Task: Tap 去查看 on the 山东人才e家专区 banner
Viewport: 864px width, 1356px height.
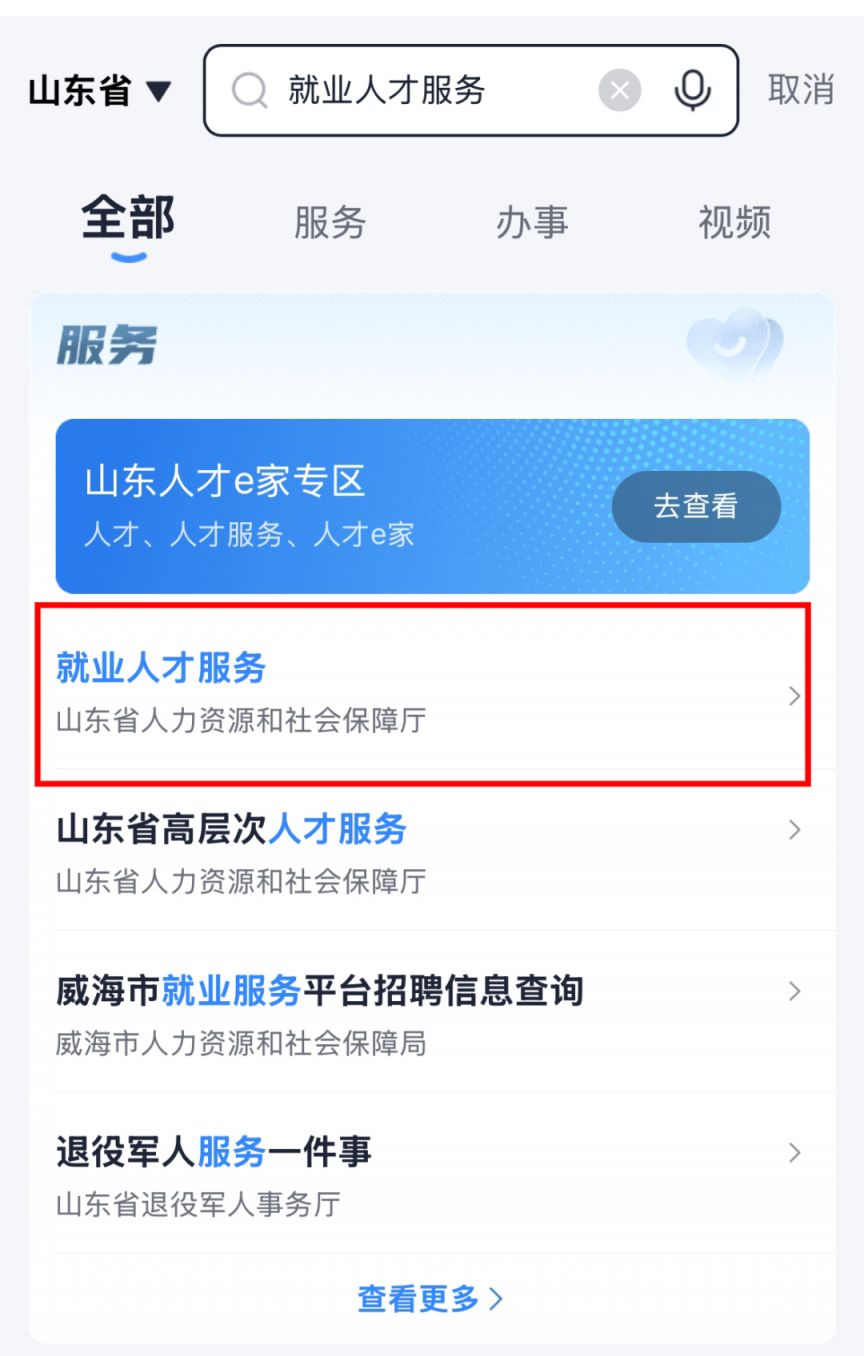Action: click(696, 507)
